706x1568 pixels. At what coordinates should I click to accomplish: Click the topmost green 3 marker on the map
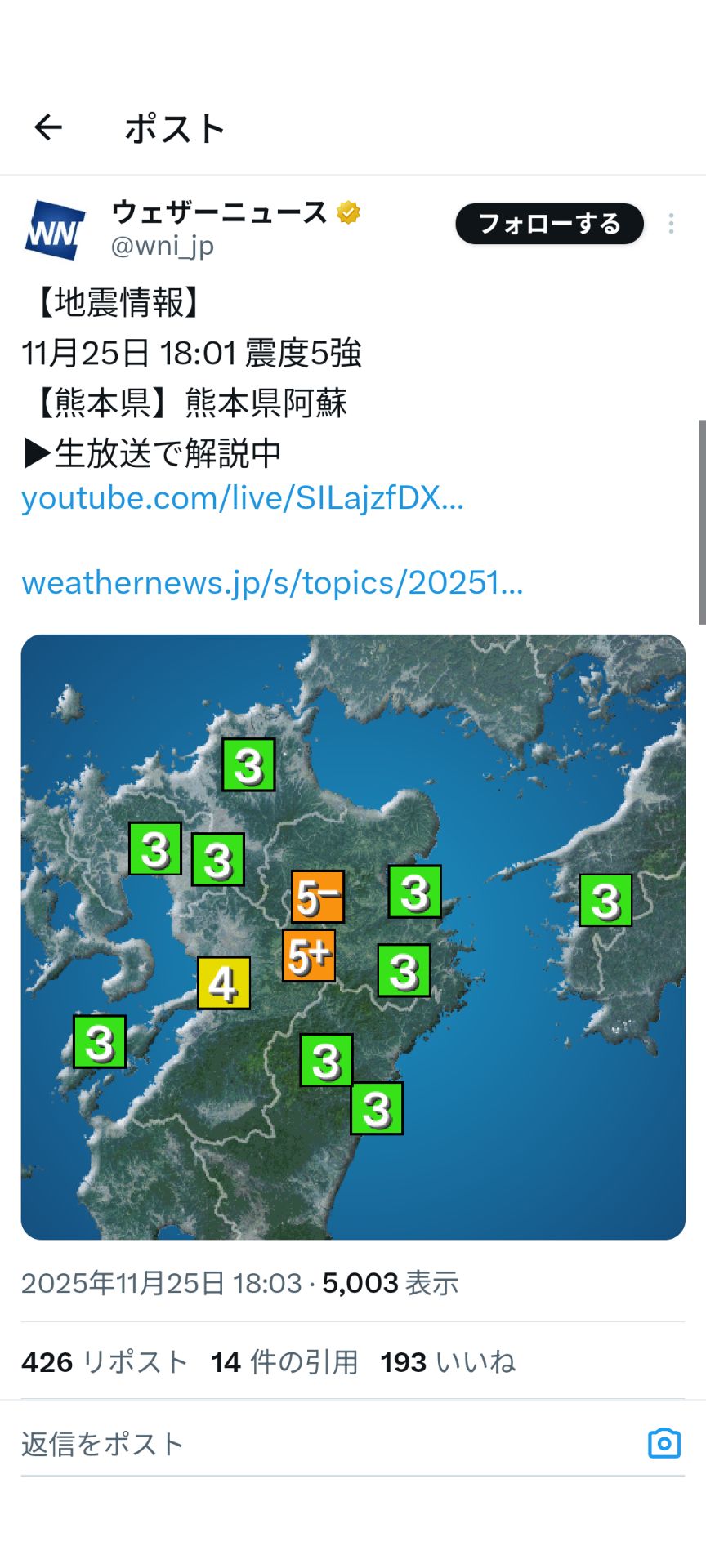click(249, 766)
